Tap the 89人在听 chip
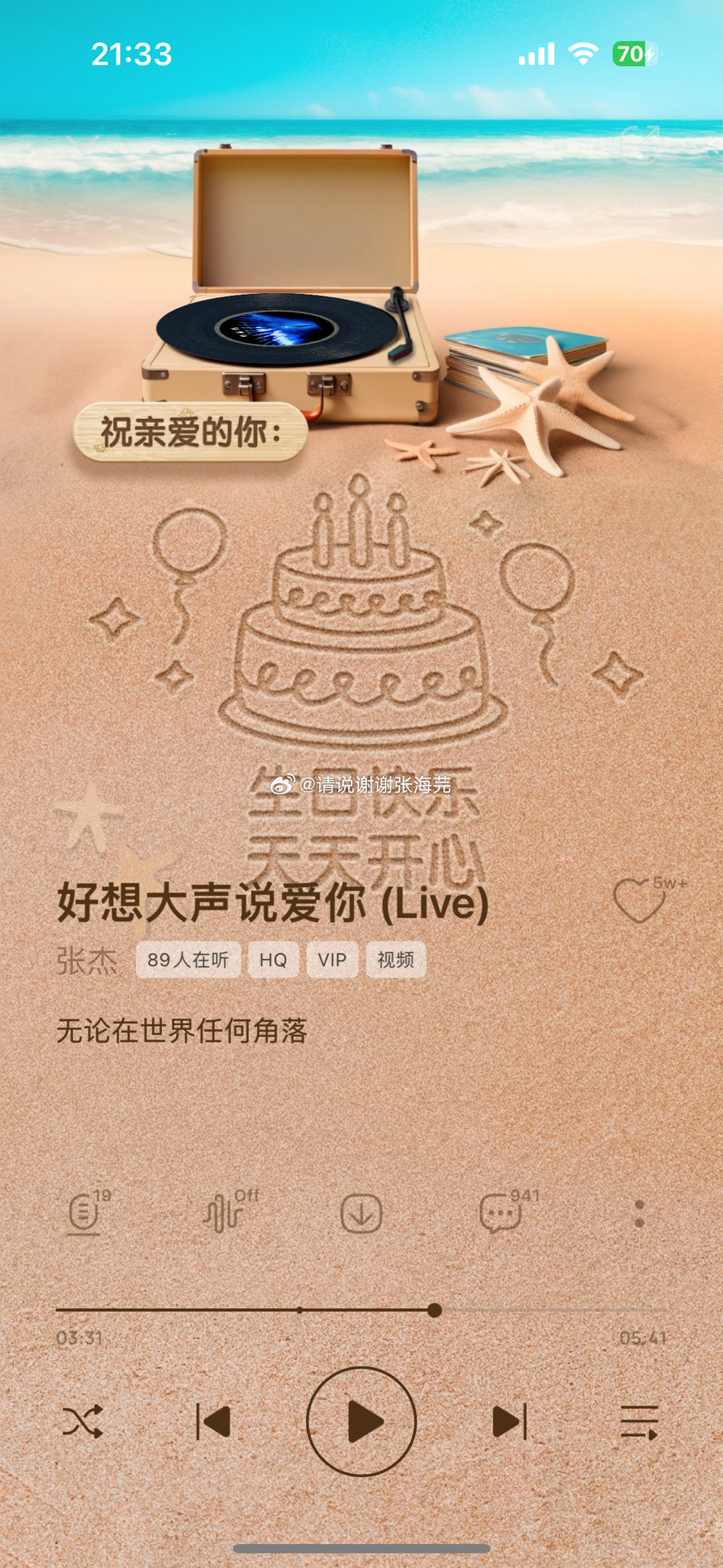The width and height of the screenshot is (723, 1568). pos(188,960)
